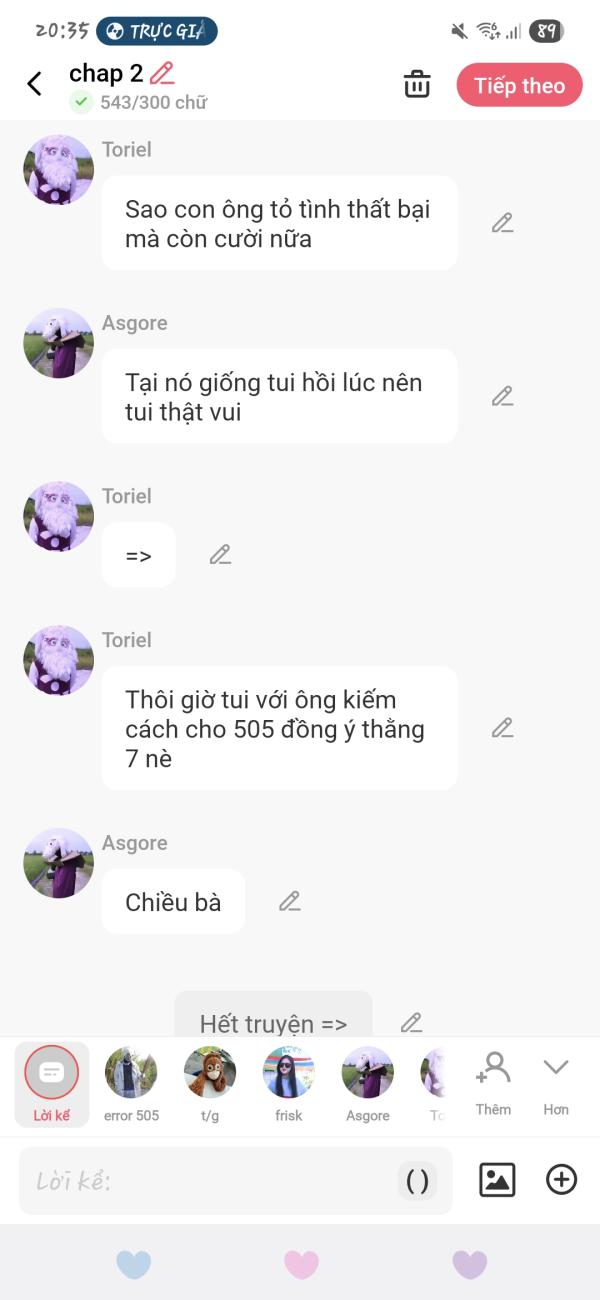Add a new character with Thêm
The image size is (600, 1300).
493,1084
